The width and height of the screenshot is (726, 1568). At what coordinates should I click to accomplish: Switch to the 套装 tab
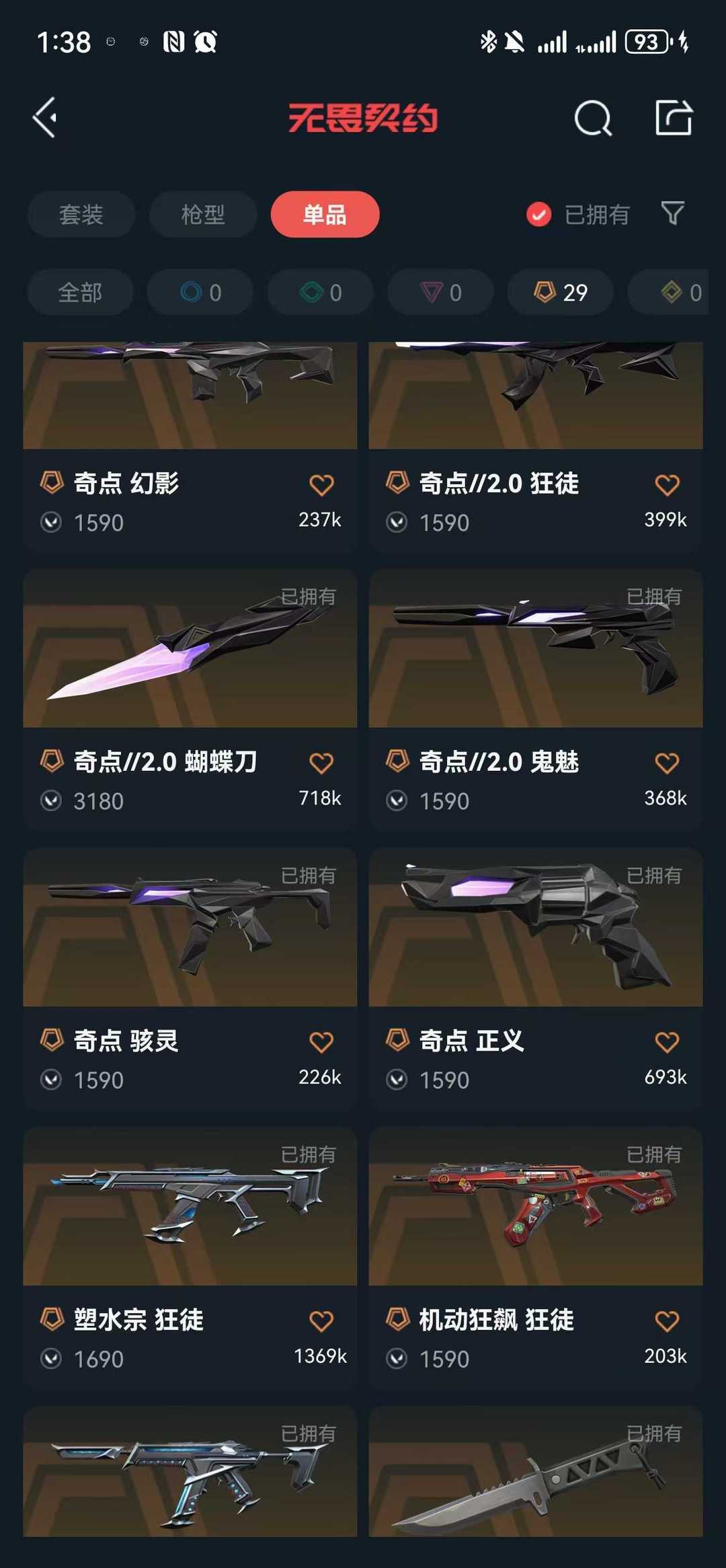[x=81, y=215]
